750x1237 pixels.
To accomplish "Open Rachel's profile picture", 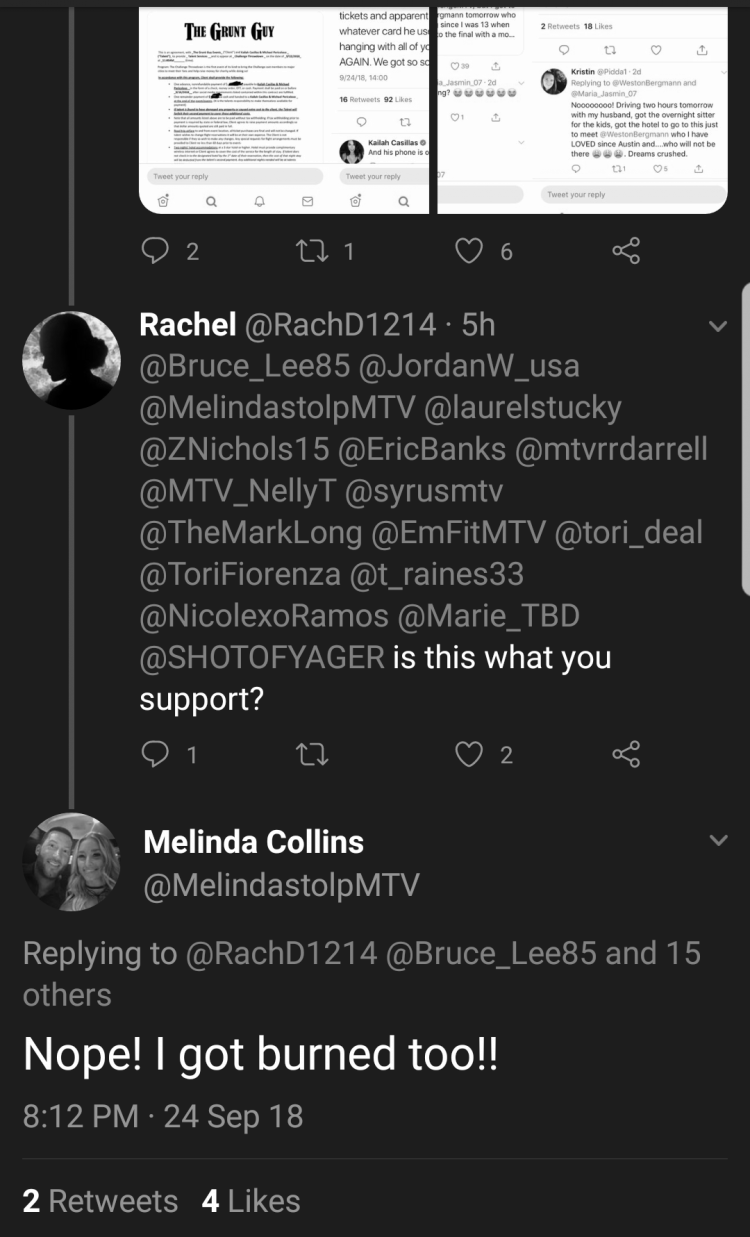I will coord(71,361).
